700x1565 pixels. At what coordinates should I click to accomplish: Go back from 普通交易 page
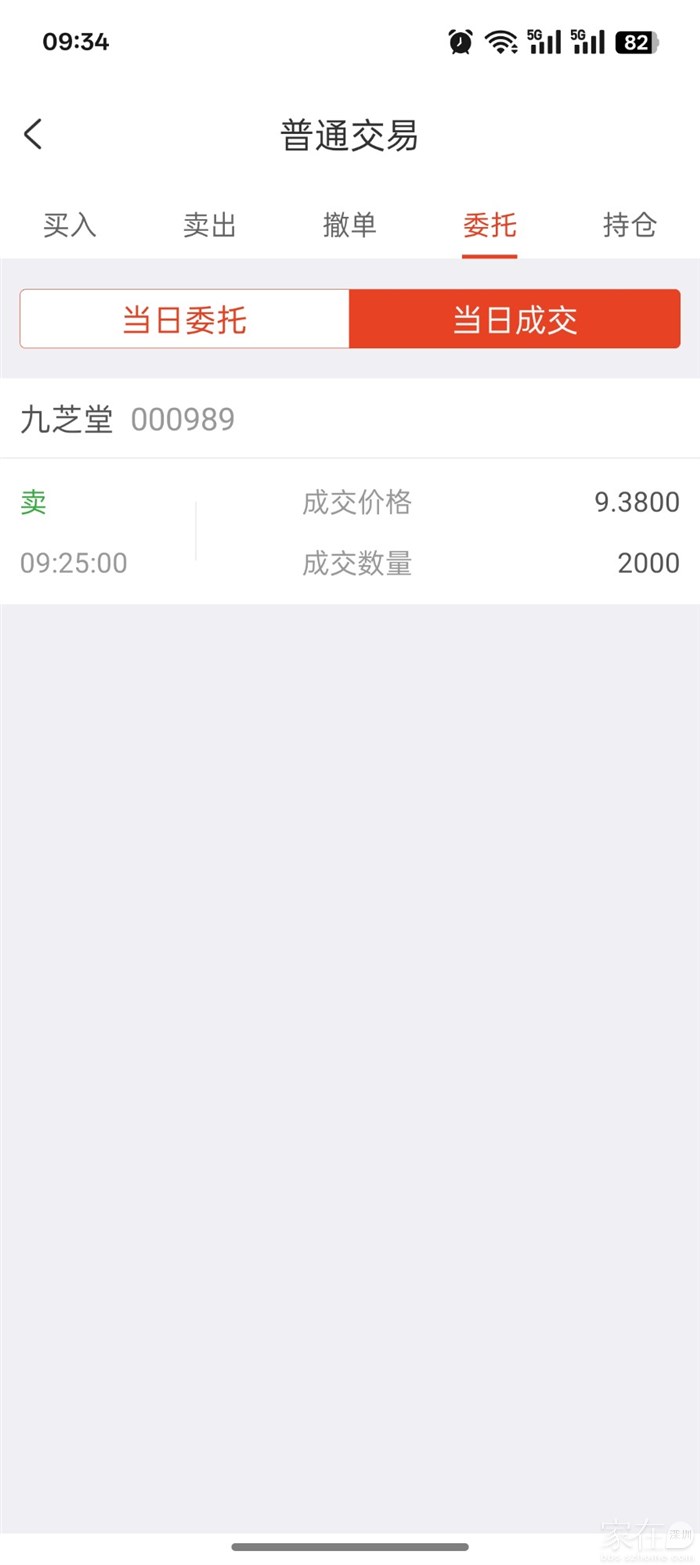33,134
